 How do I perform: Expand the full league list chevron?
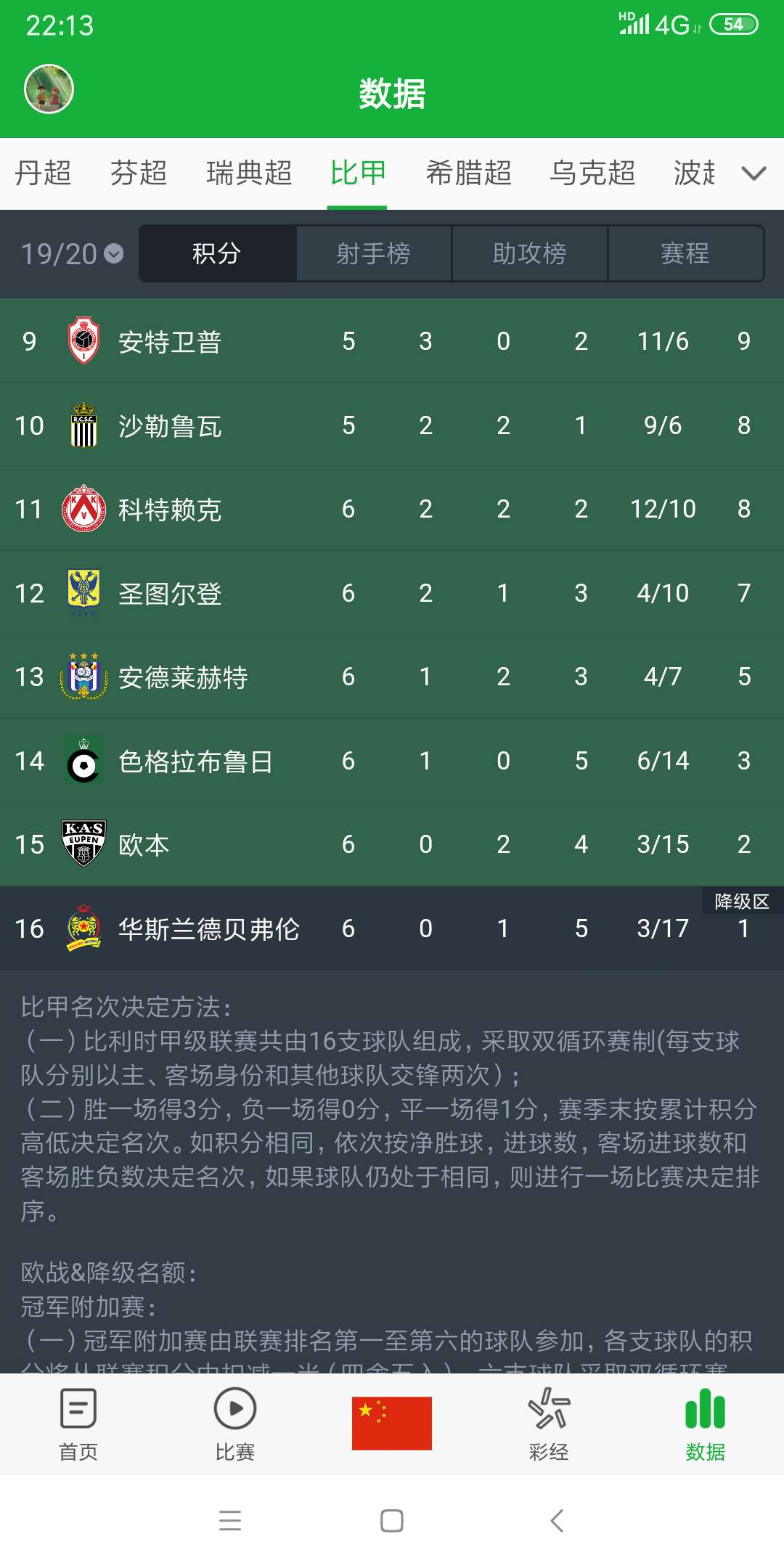tap(754, 173)
